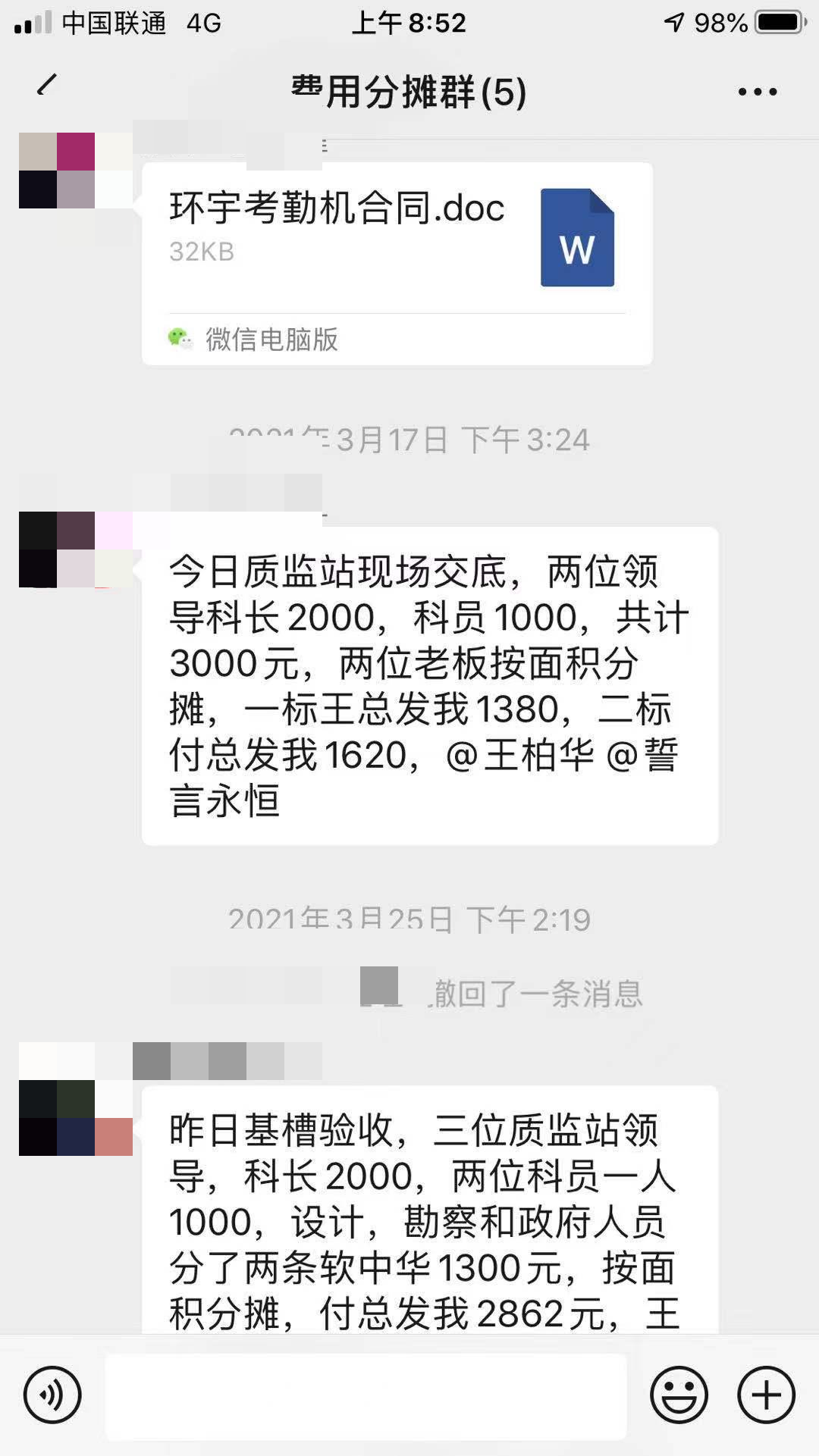The height and width of the screenshot is (1456, 819).
Task: Open the emoji sticker panel
Action: pos(679,1395)
